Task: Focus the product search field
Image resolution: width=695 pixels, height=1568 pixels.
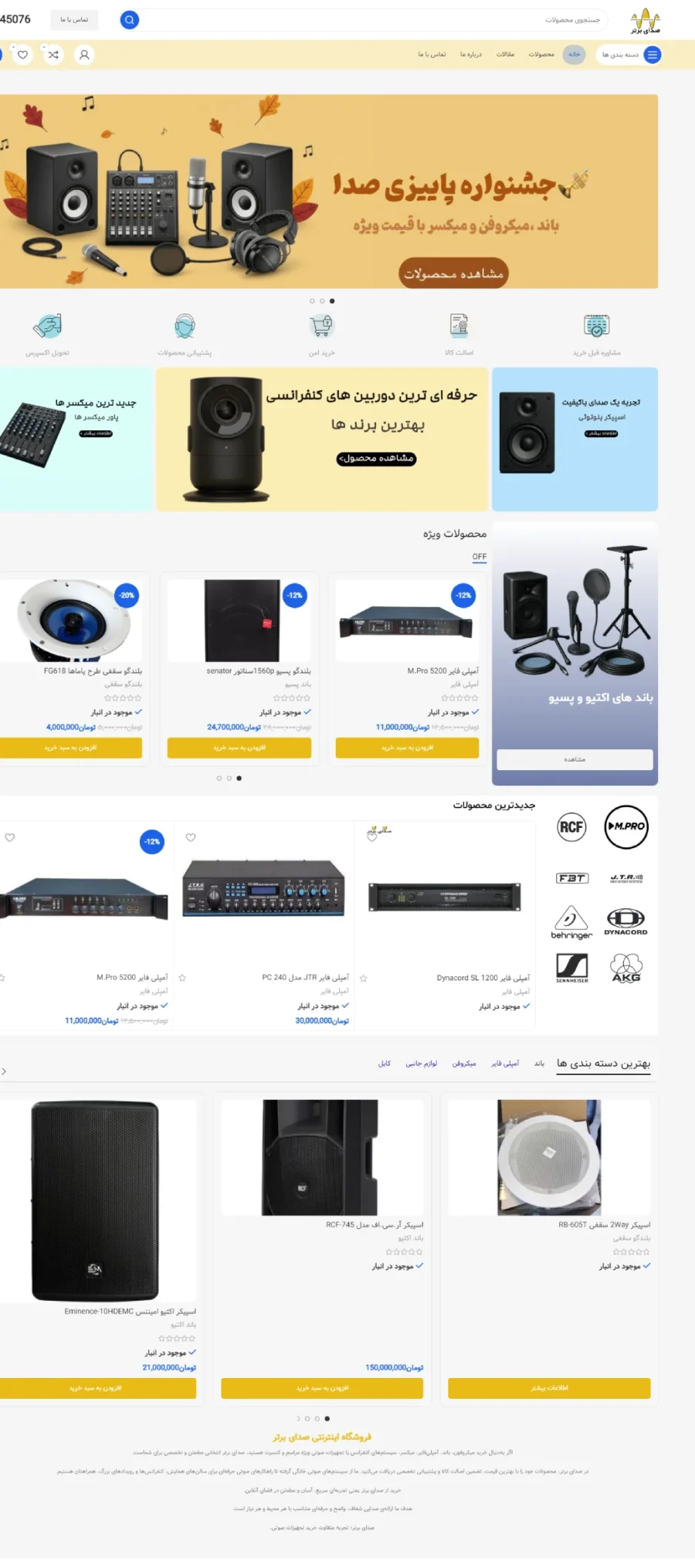Action: pyautogui.click(x=371, y=20)
